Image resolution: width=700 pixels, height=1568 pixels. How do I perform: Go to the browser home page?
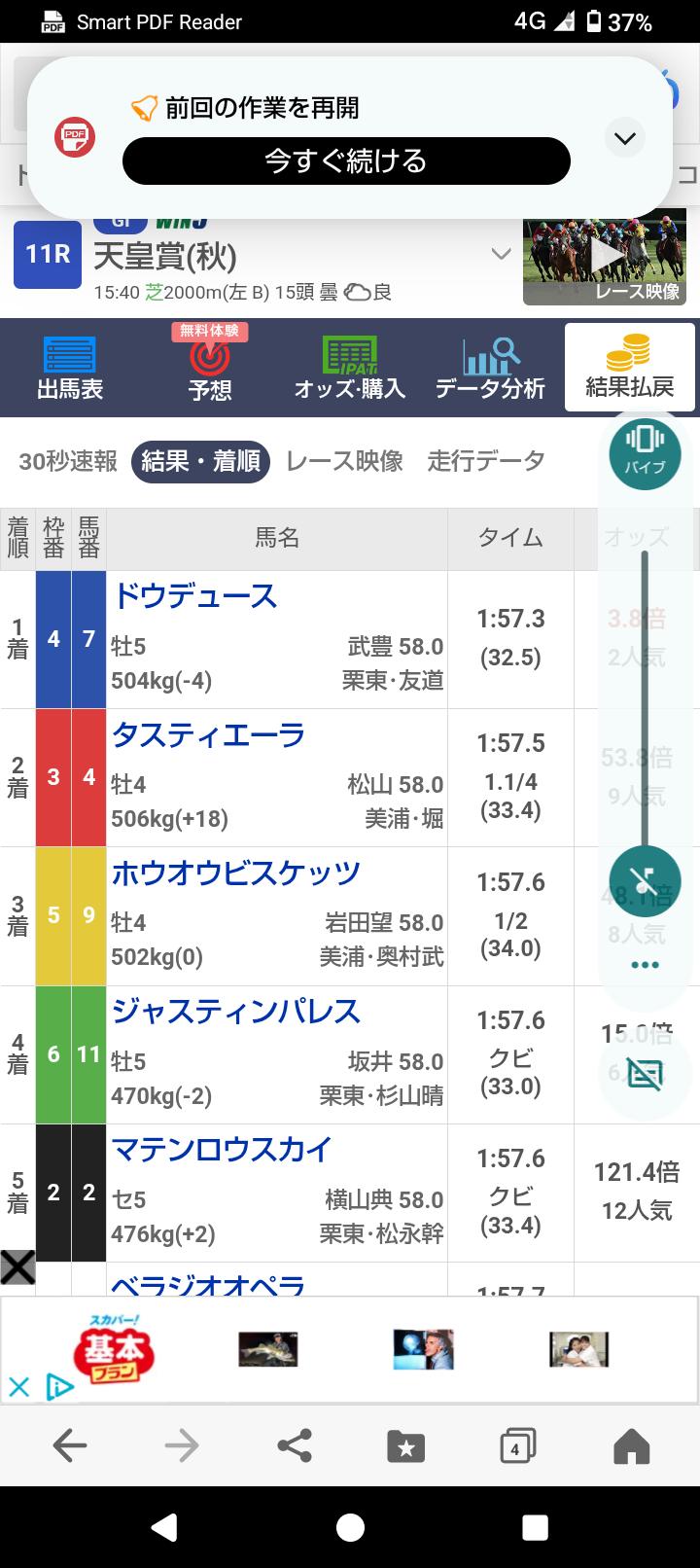(631, 1445)
